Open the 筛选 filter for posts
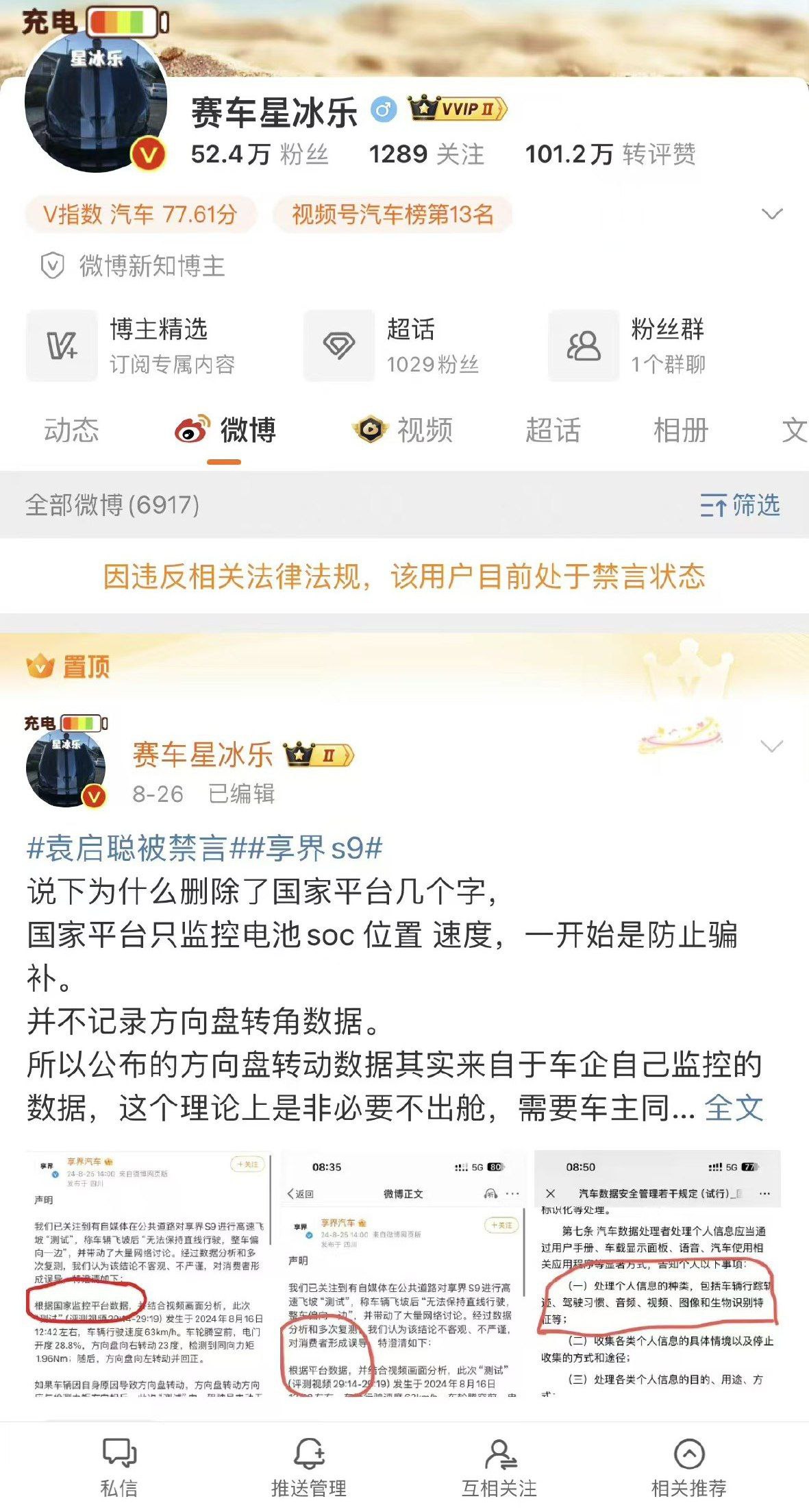Screen dimensions: 809x1512 click(x=740, y=506)
